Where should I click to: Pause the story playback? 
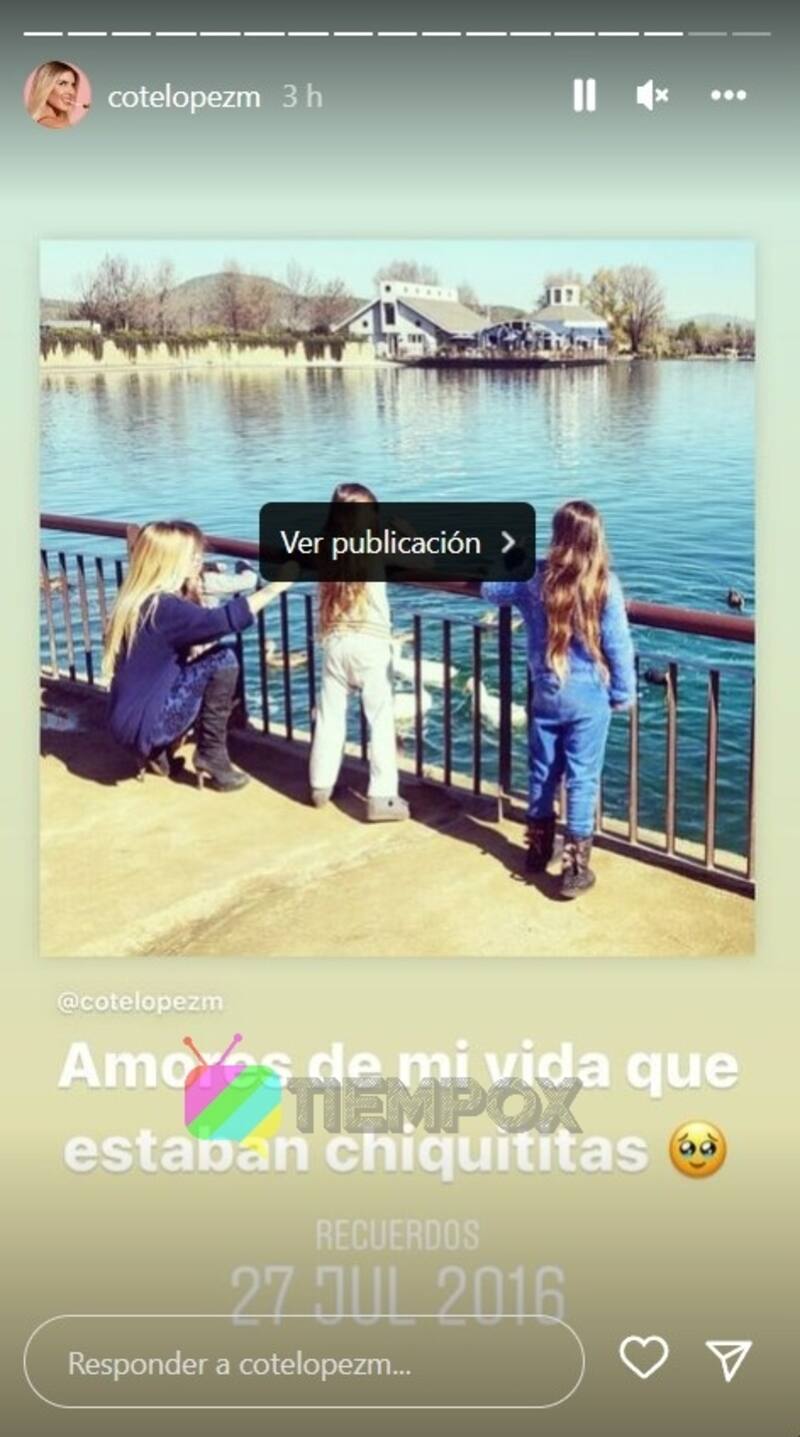point(584,96)
